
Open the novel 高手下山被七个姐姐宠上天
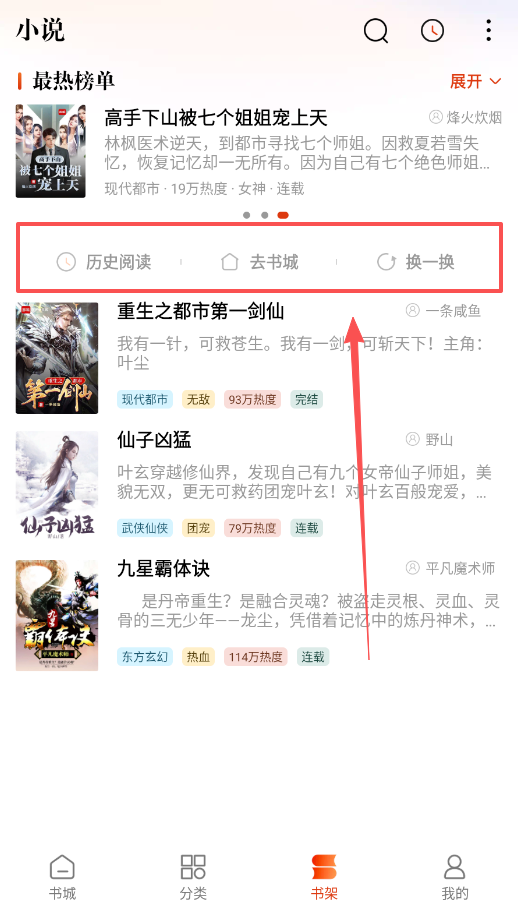pos(259,151)
